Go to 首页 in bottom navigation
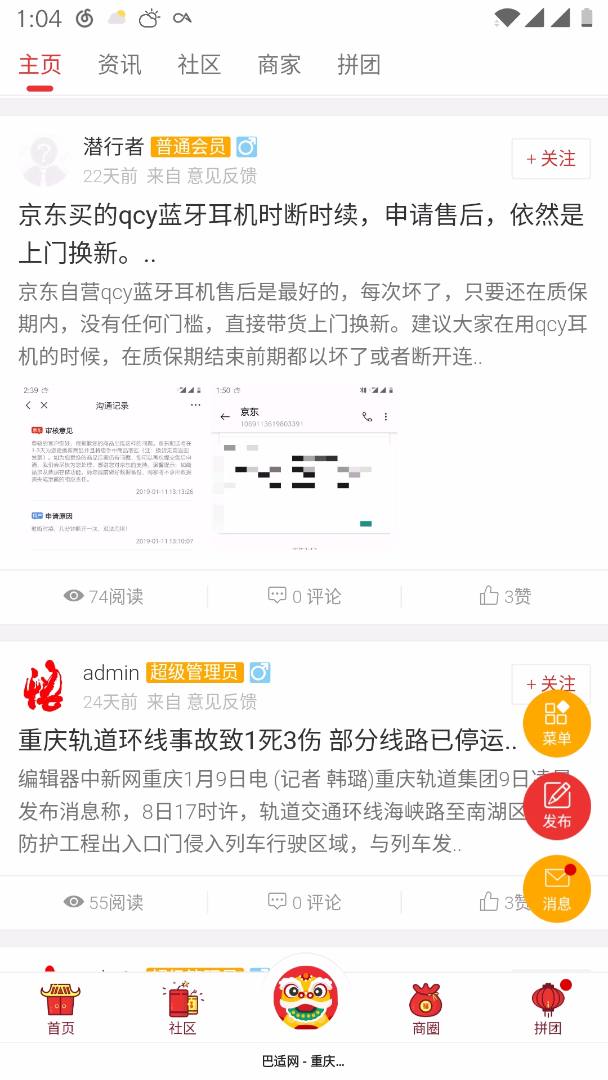The height and width of the screenshot is (1080, 608). point(61,1007)
